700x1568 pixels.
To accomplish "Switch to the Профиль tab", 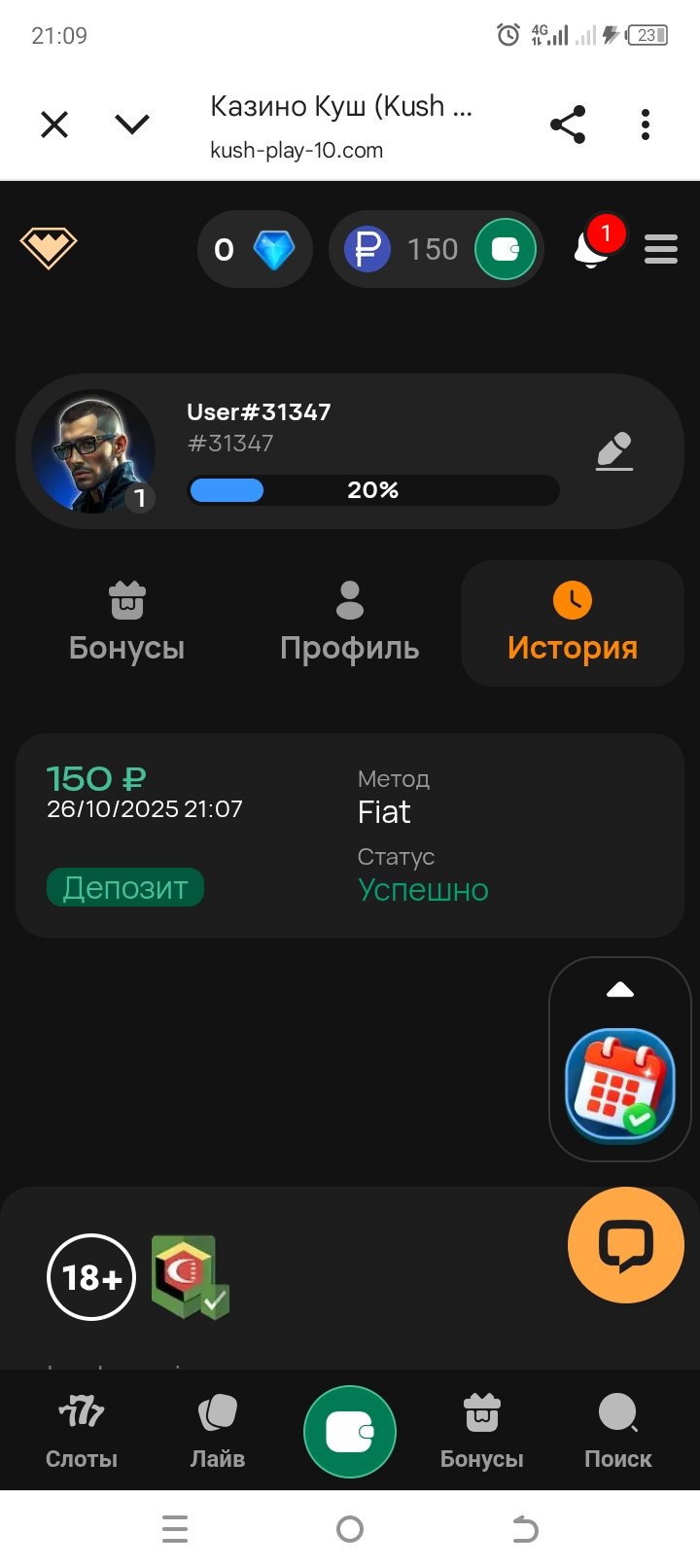I will [x=349, y=623].
